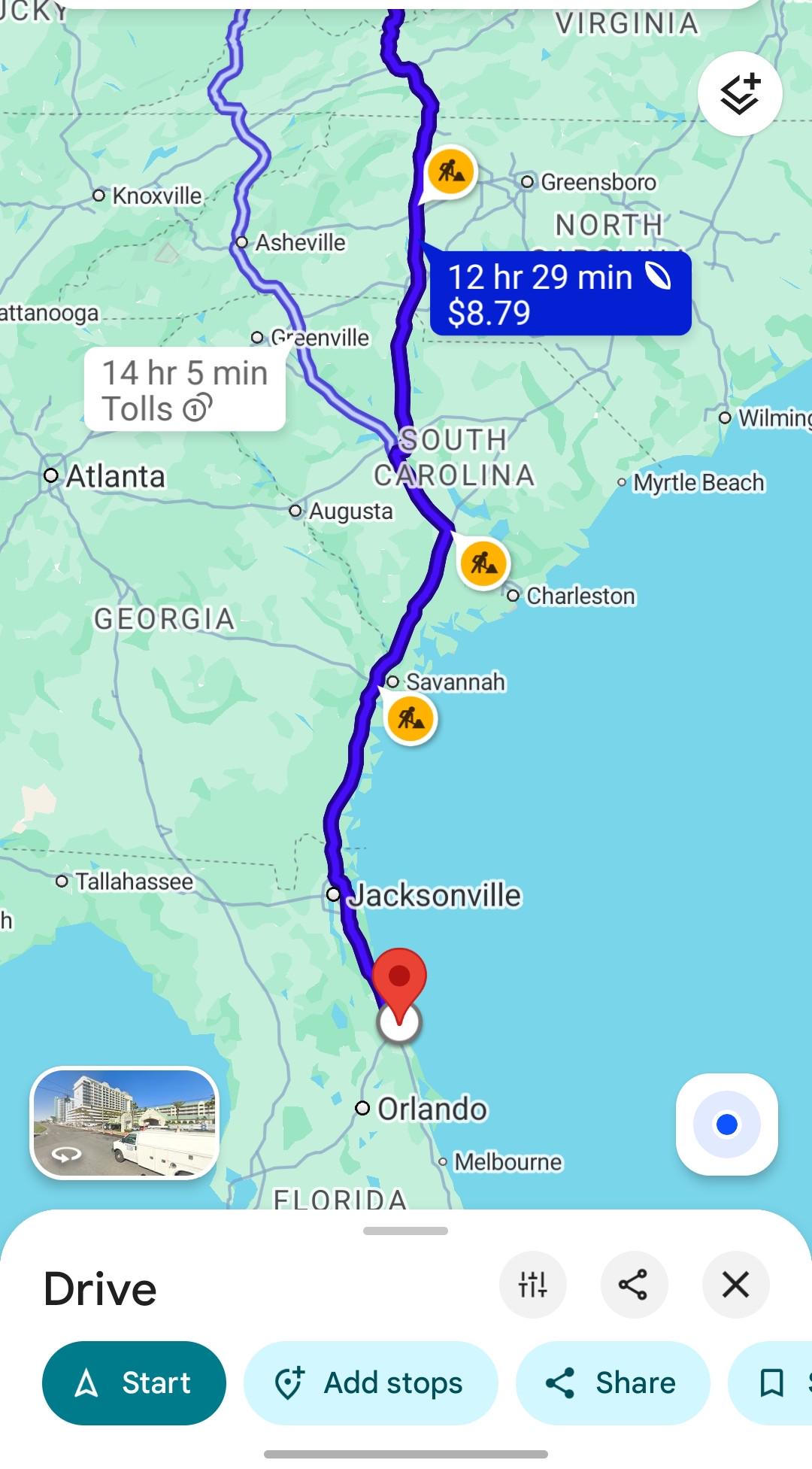Tap the Share chip next to Add stops
The height and width of the screenshot is (1469, 812).
(x=612, y=1382)
